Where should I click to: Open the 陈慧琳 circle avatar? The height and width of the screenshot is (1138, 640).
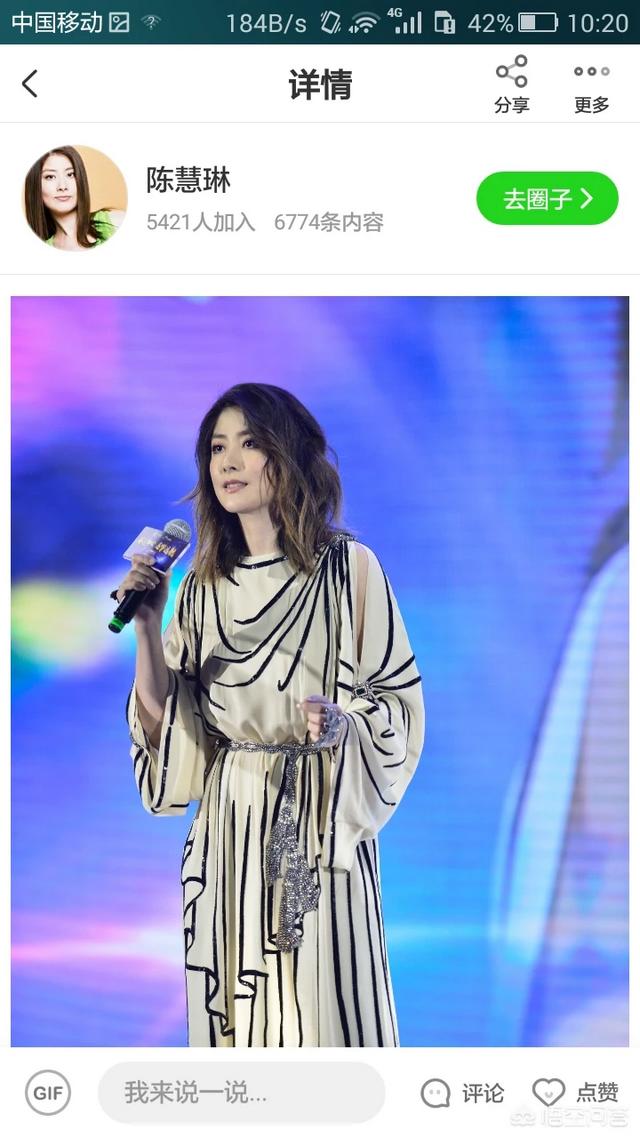[x=75, y=197]
